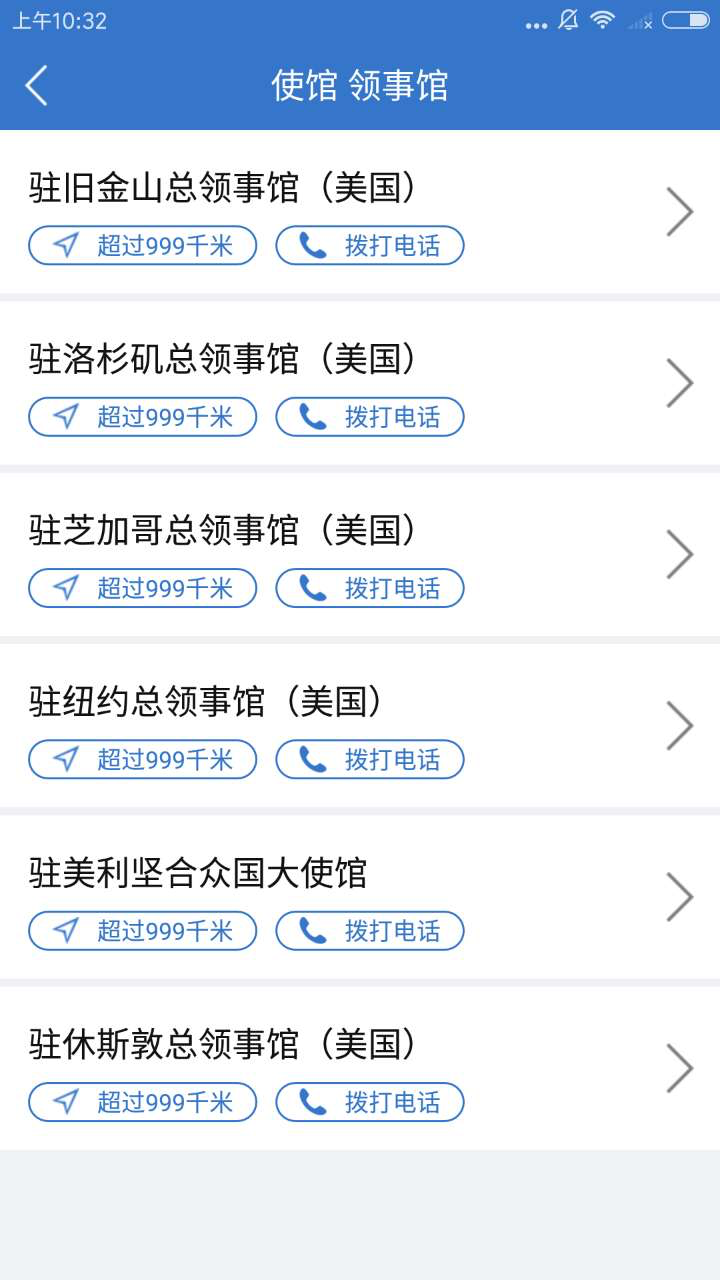Screen dimensions: 720x1280
Task: Call 驻洛杉矶总领事馆 using 拨打电话 button
Action: coord(369,417)
